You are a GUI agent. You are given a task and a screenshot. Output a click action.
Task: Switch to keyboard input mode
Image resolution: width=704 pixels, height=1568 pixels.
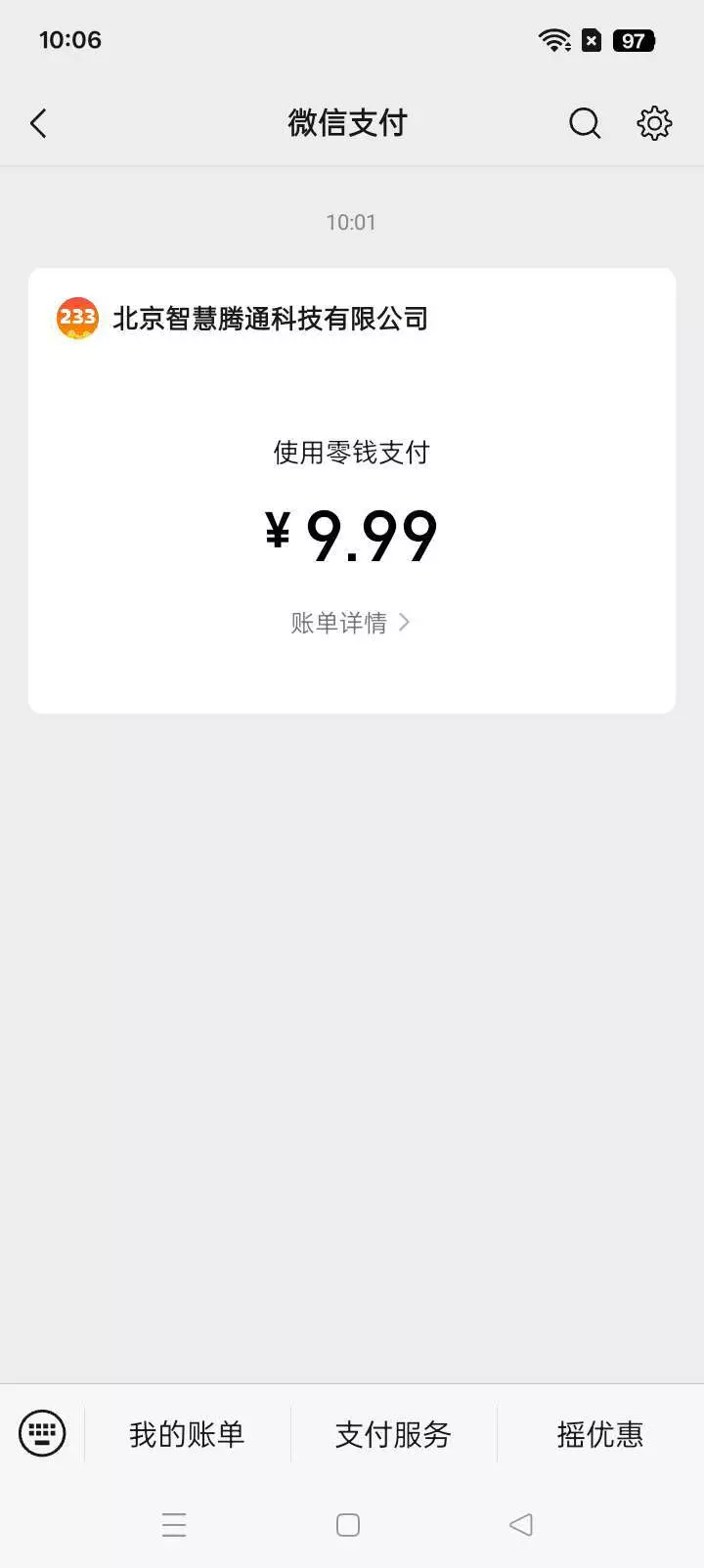42,1434
